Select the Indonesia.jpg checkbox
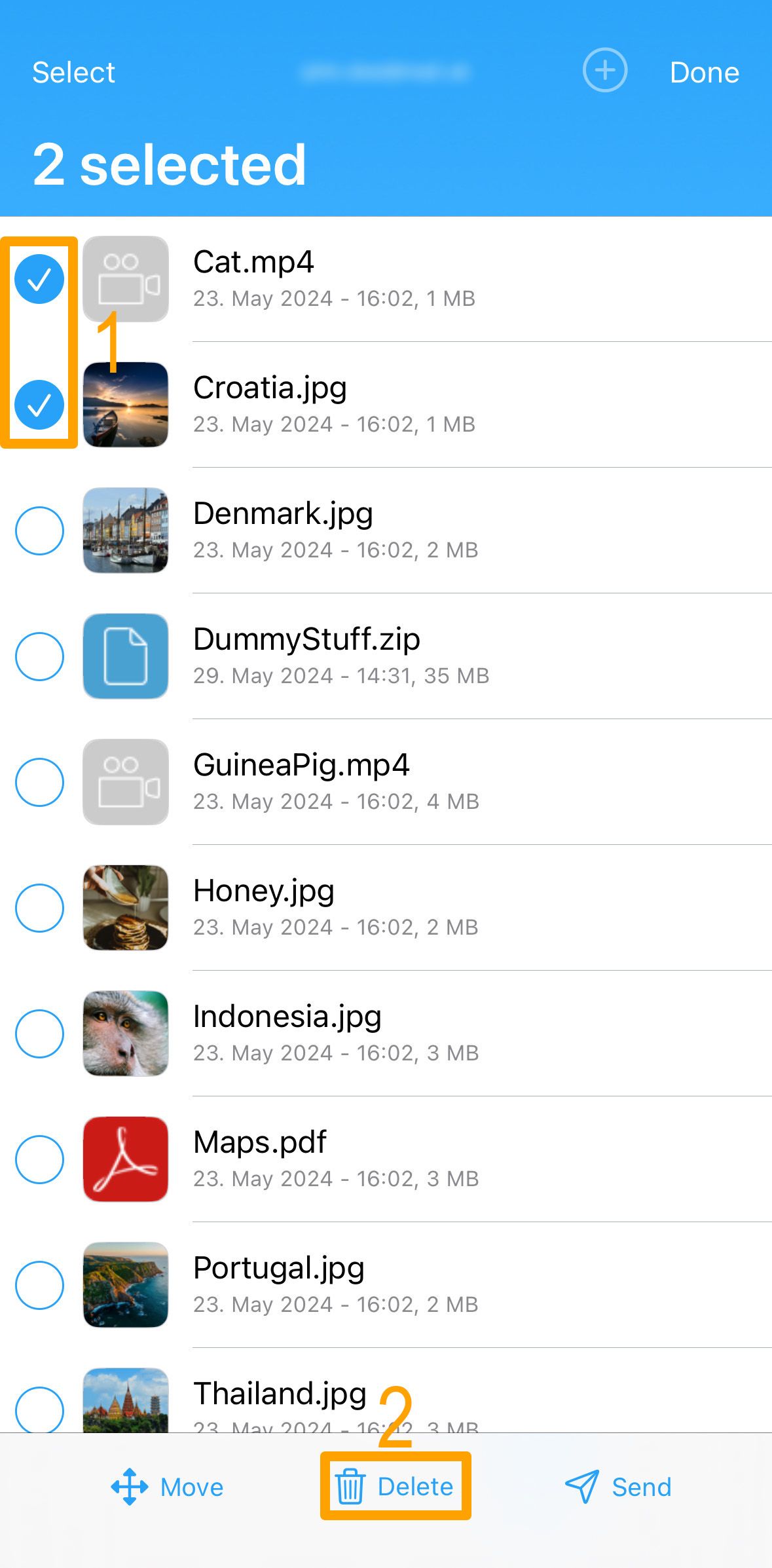Screen dimensions: 772x1568 click(x=39, y=1034)
